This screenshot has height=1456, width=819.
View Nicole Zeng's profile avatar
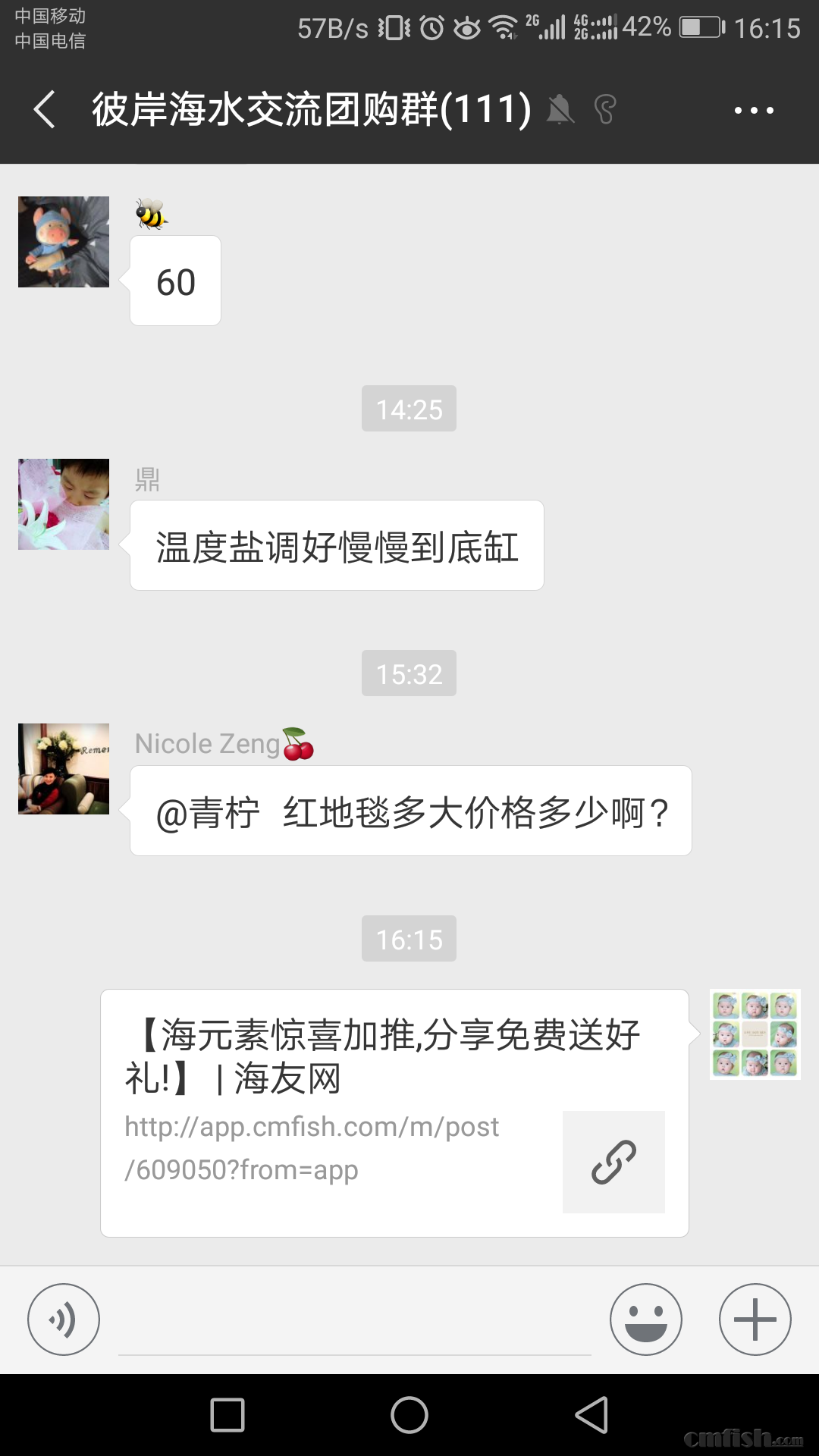(64, 769)
